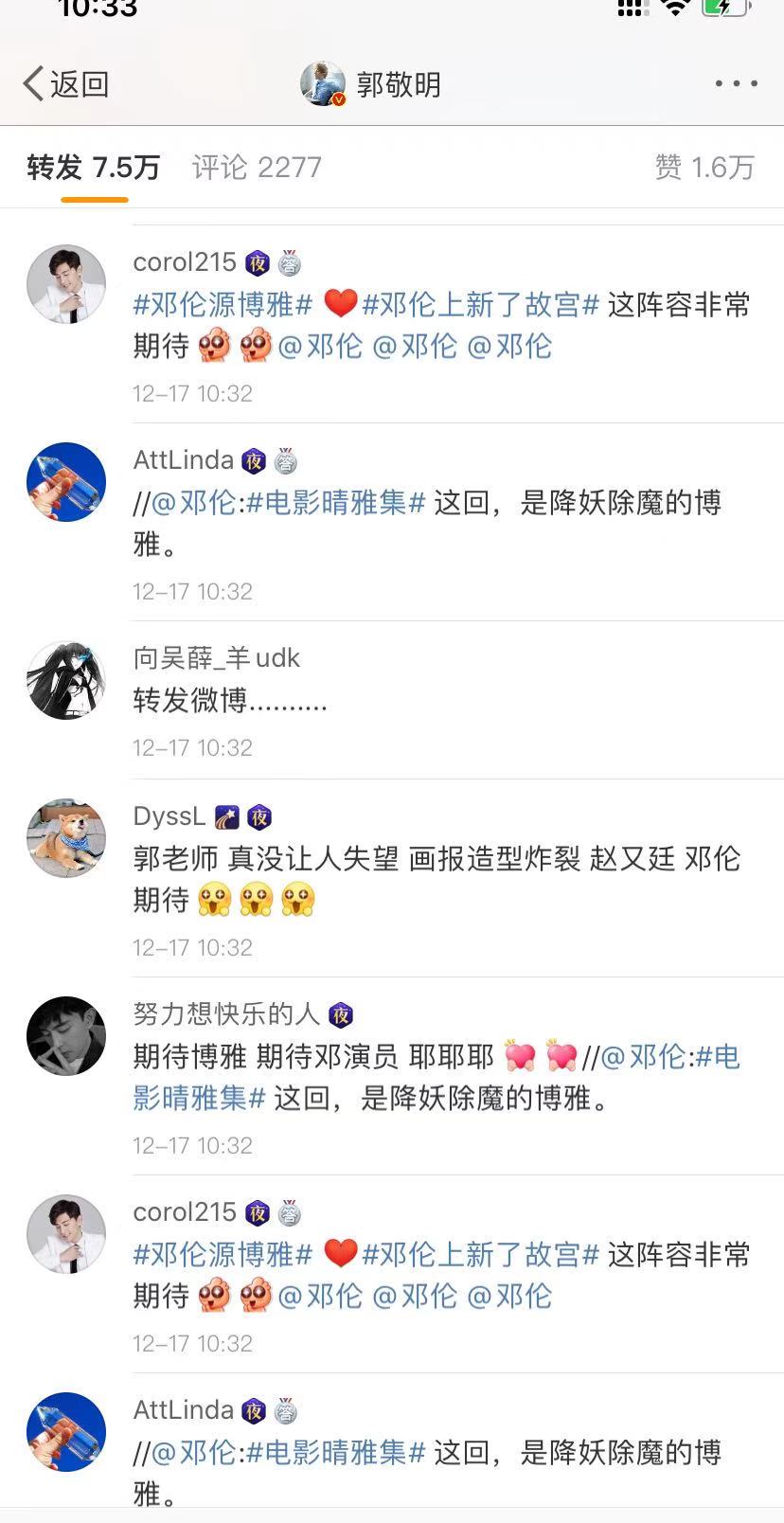This screenshot has width=784, height=1523.
Task: Open DyssL's Shiba dog avatar
Action: click(66, 837)
